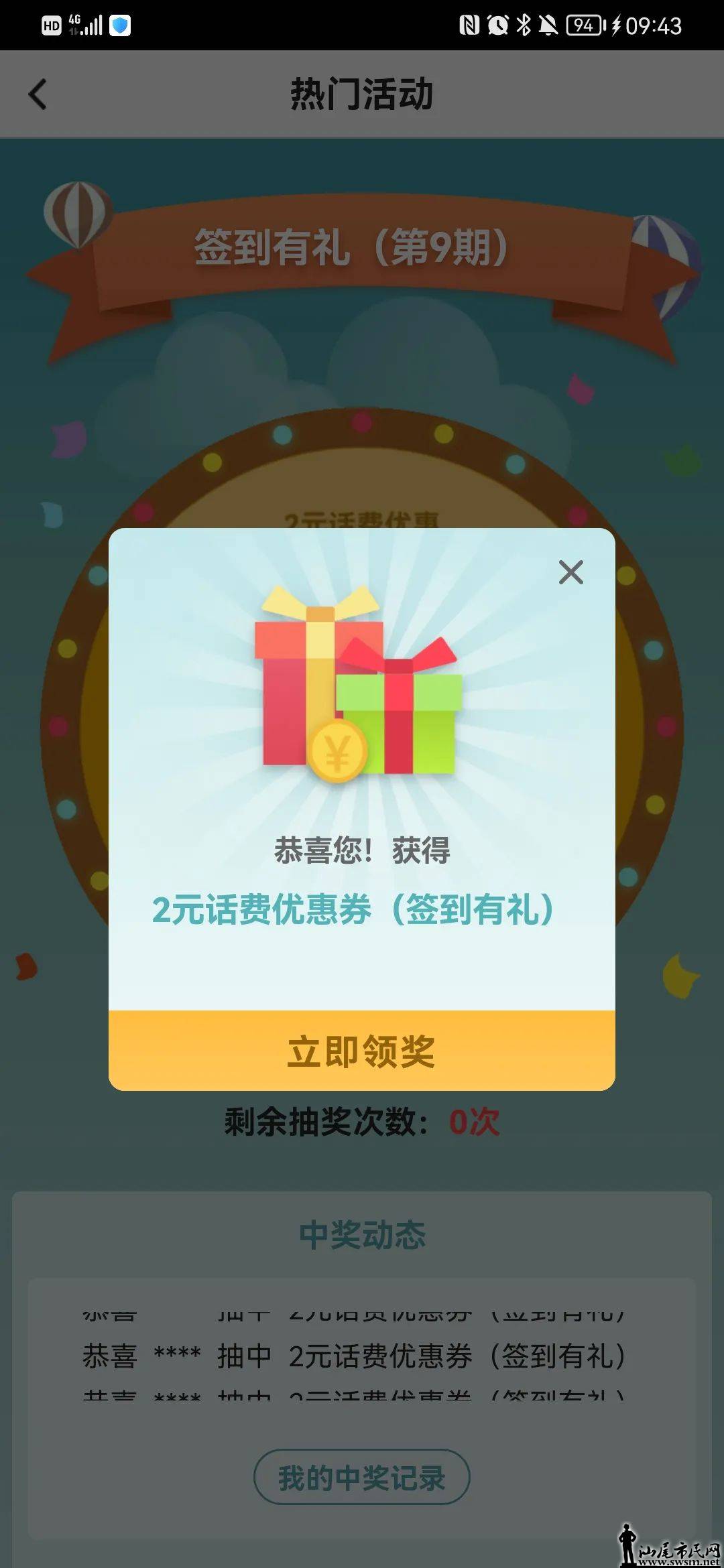The height and width of the screenshot is (1568, 724).
Task: Close the prize popup dialog
Action: pyautogui.click(x=570, y=572)
